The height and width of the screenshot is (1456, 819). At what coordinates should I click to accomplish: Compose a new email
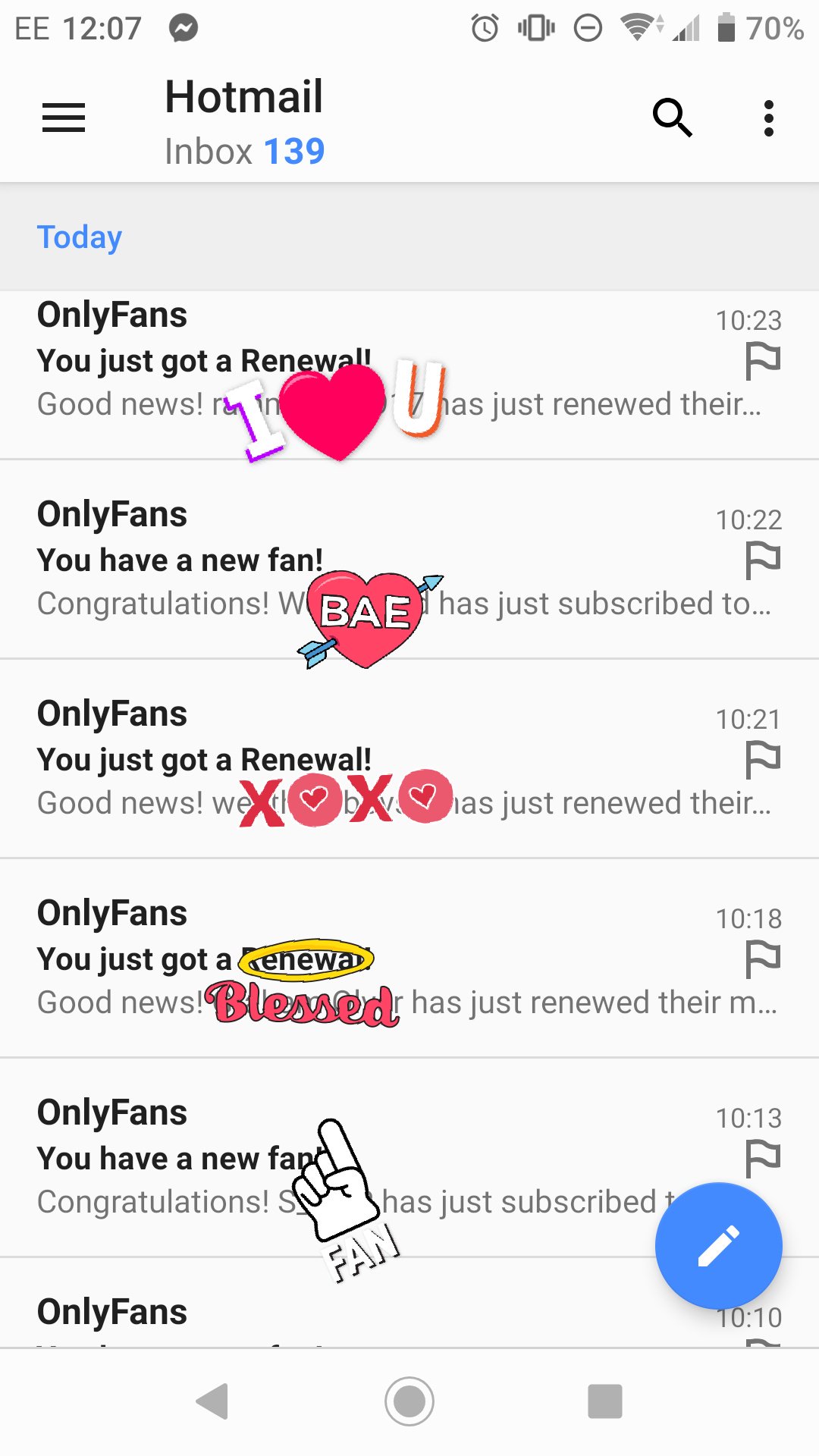tap(718, 1246)
